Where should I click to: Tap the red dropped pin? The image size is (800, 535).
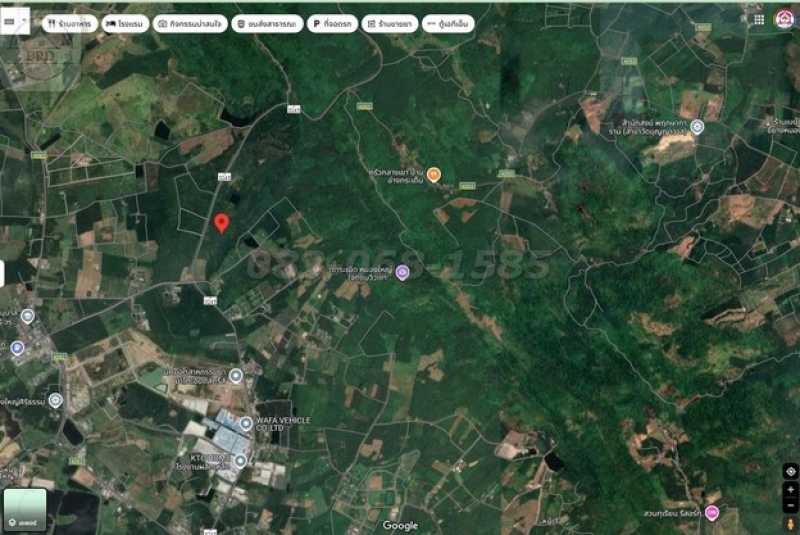(x=222, y=223)
